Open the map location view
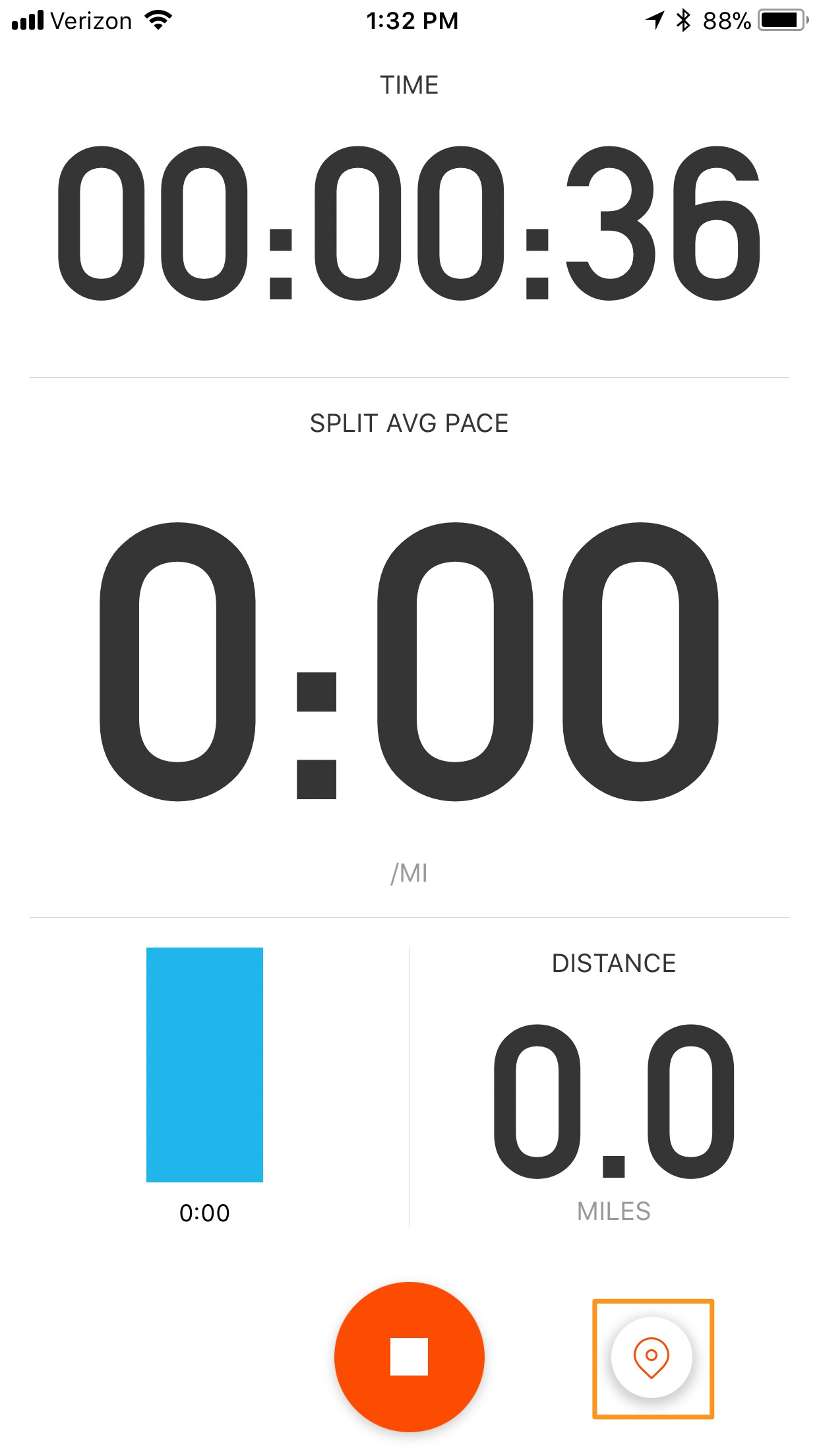Viewport: 819px width, 1456px height. click(x=652, y=1357)
